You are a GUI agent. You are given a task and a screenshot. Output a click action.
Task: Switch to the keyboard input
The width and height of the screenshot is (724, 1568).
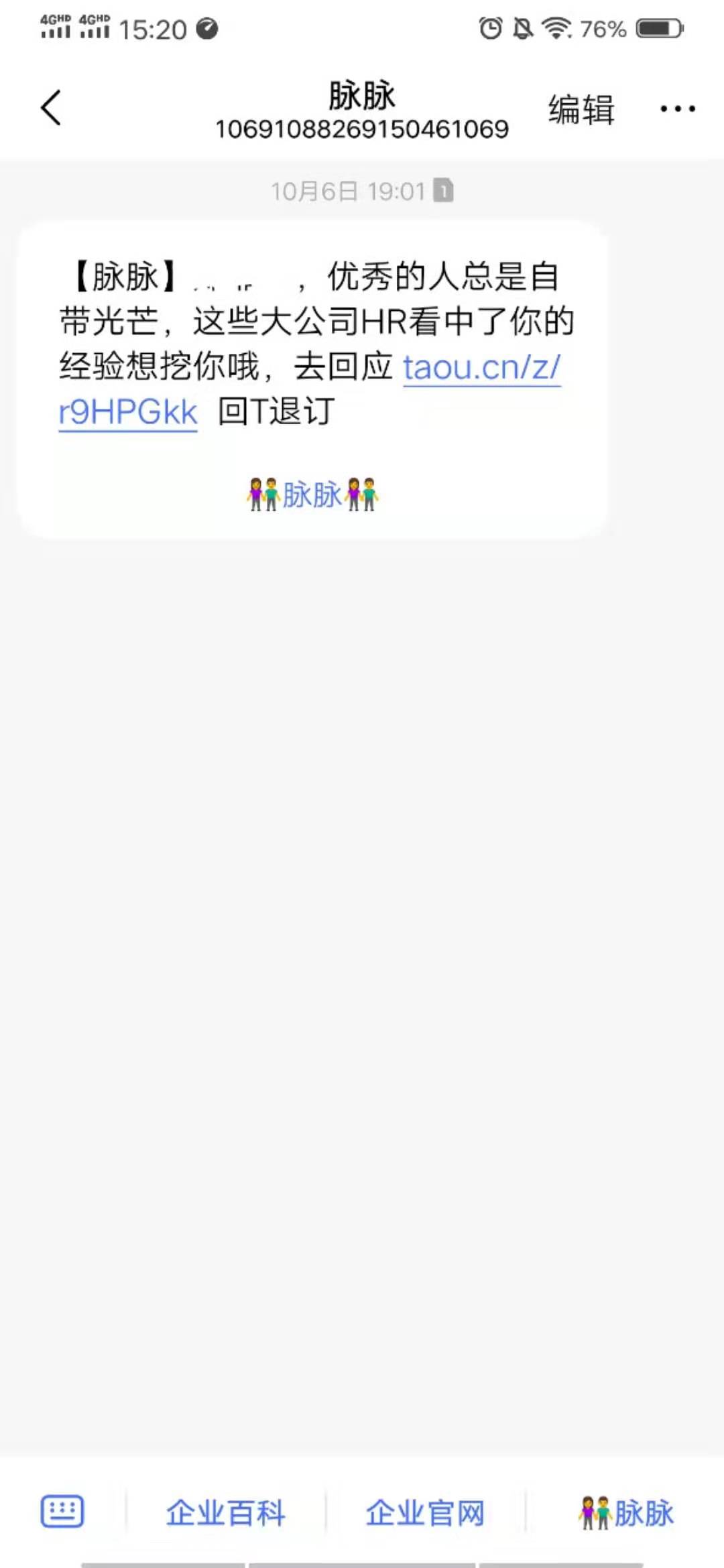coord(62,1512)
